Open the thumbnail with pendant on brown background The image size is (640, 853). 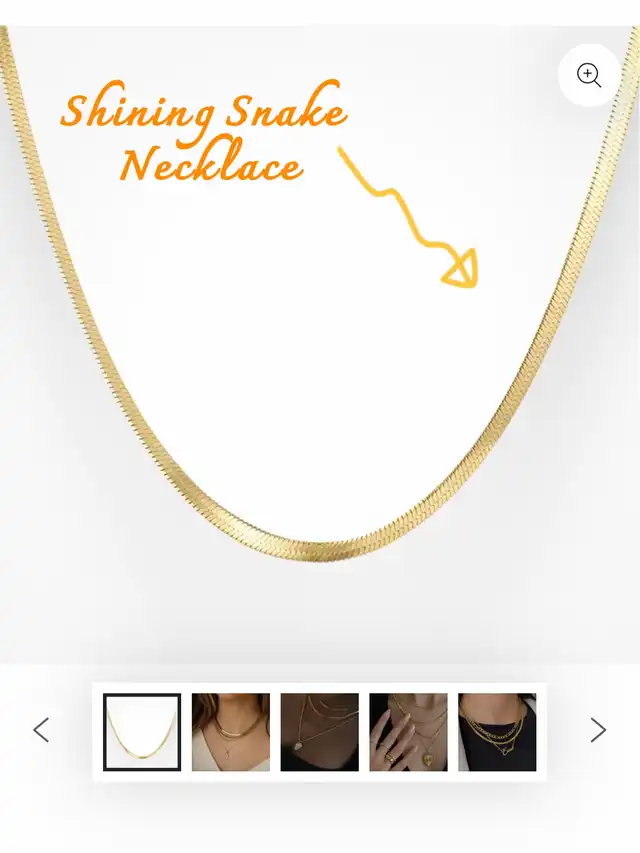coord(320,732)
